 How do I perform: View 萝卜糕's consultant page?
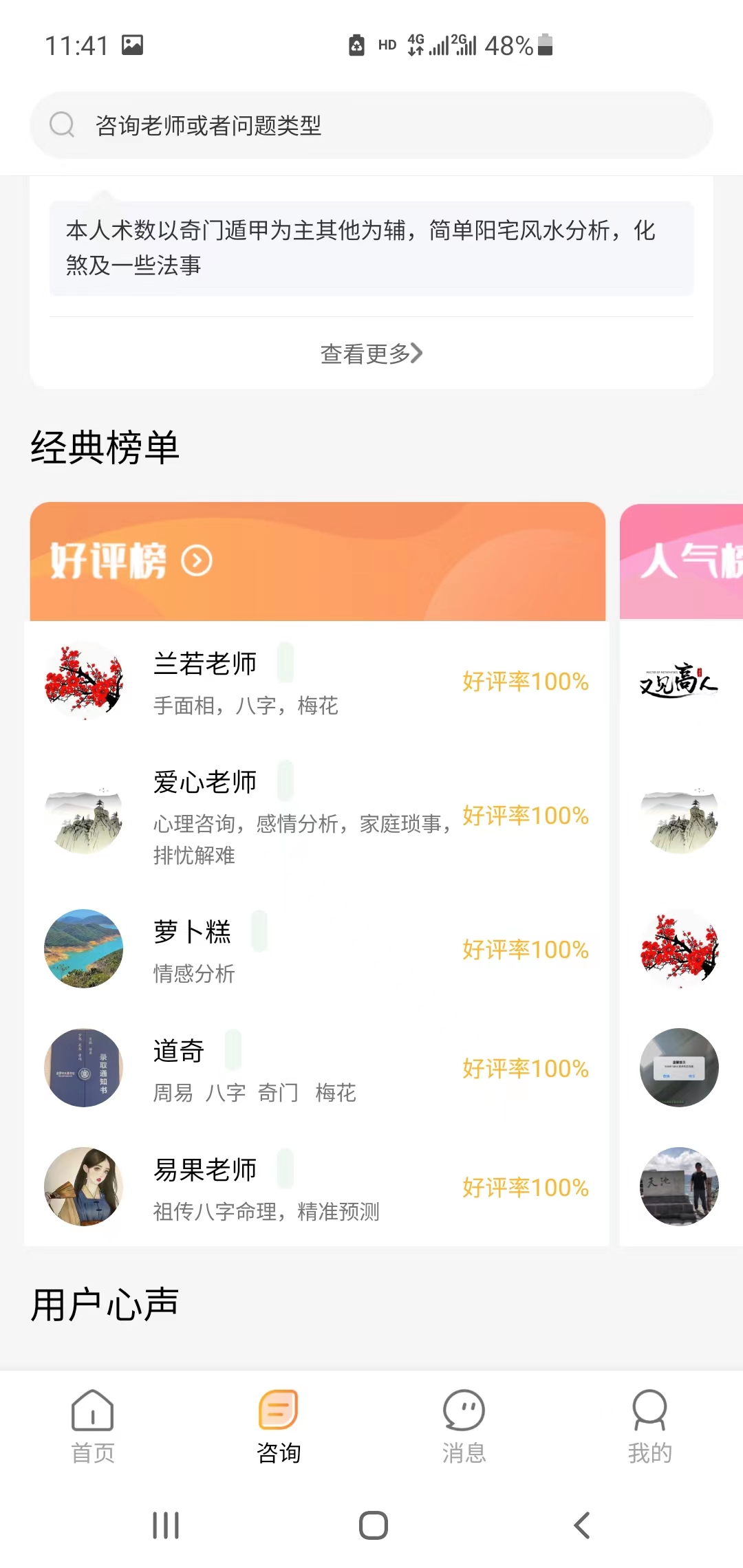(316, 950)
